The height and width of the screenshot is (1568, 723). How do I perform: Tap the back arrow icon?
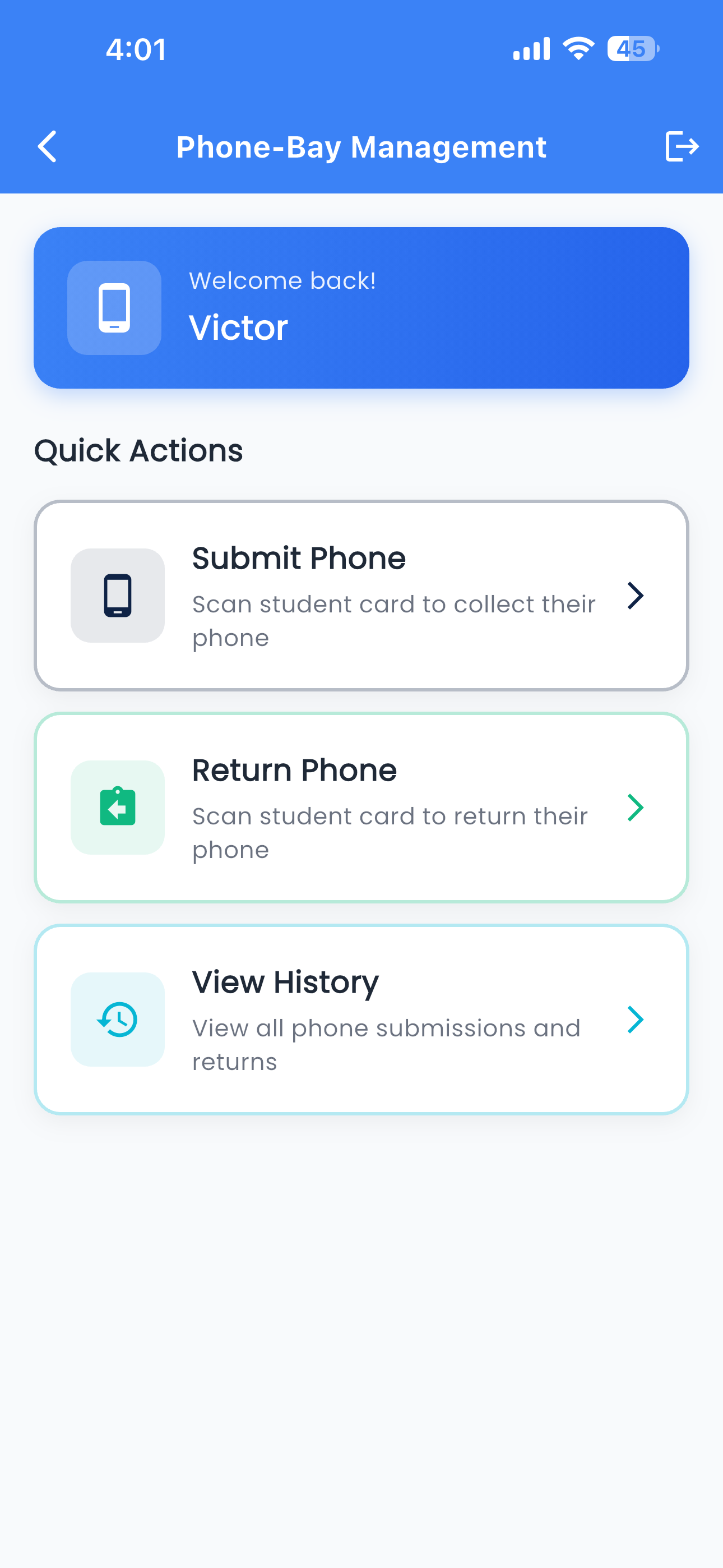pos(48,146)
